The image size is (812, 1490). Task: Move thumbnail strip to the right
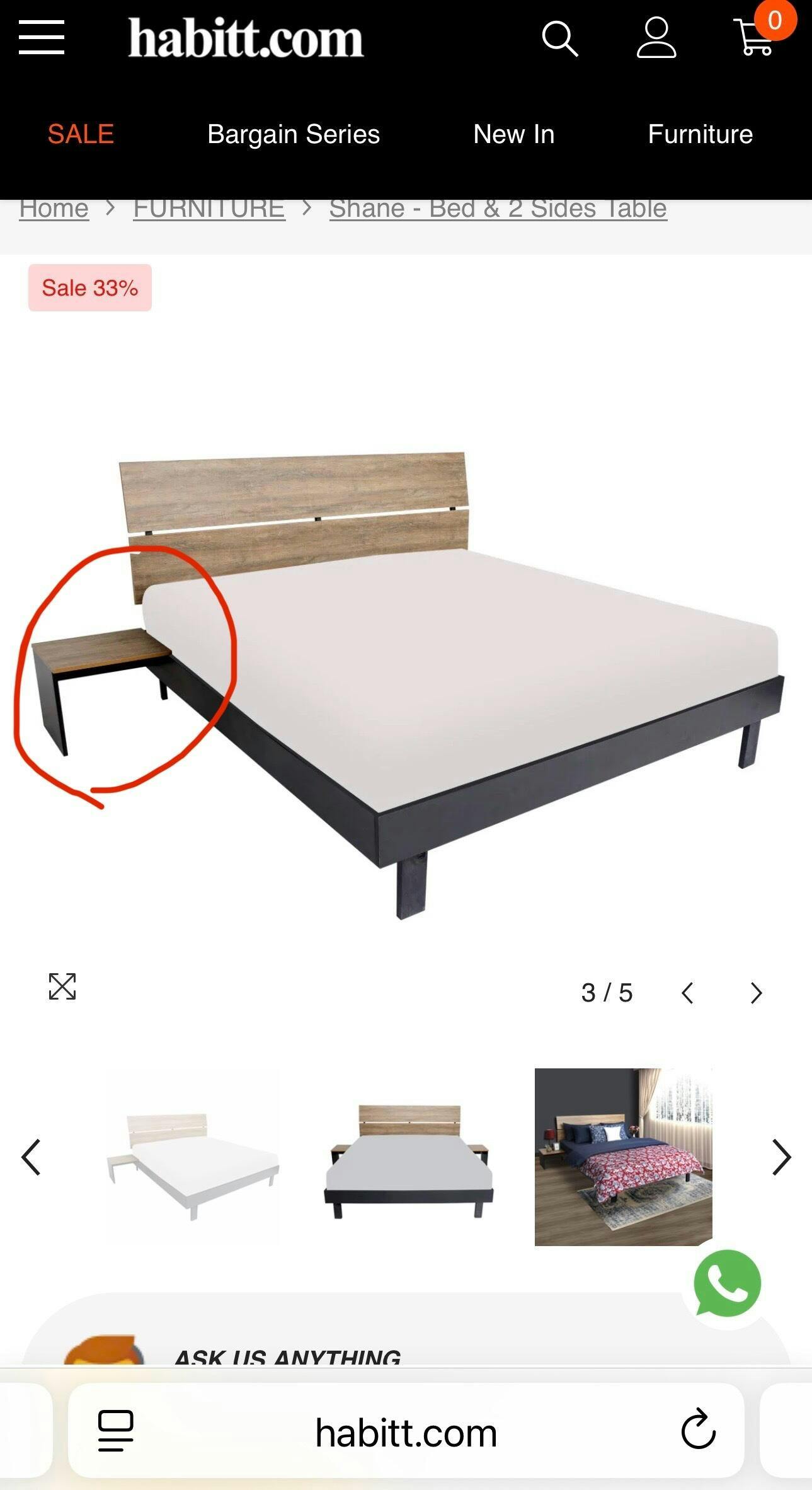(x=781, y=1157)
